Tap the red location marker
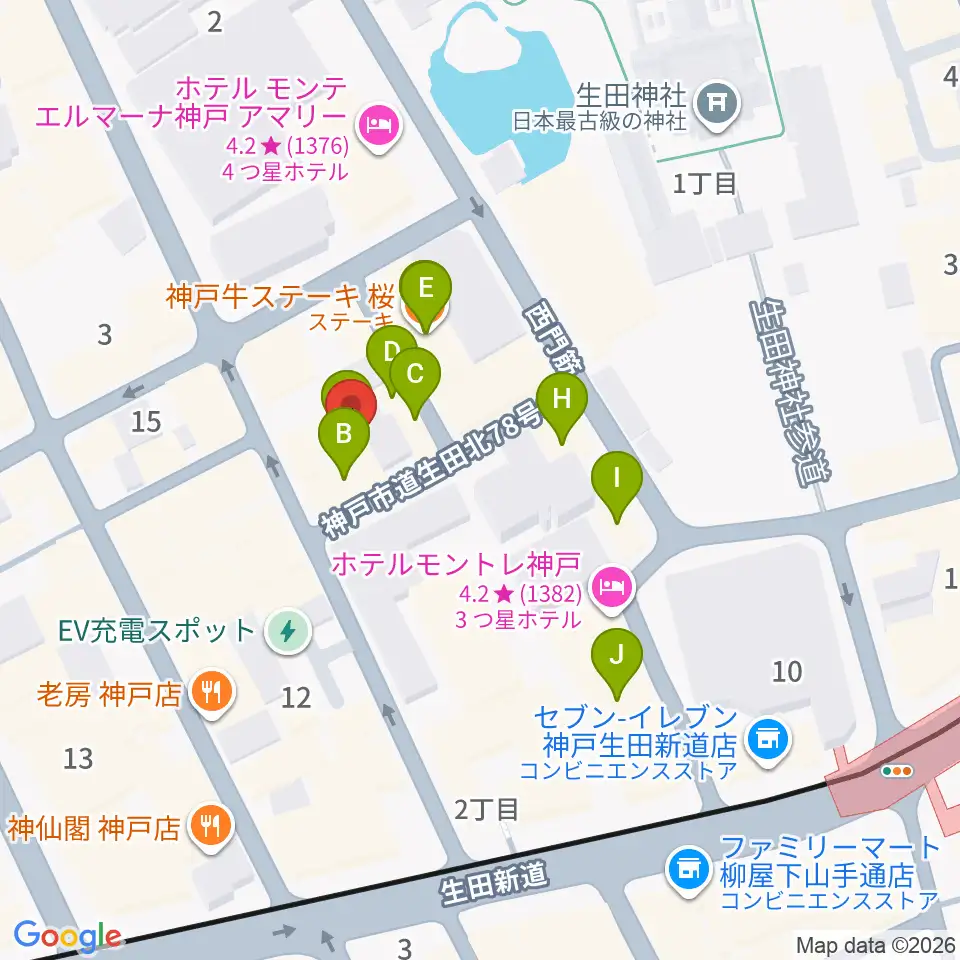The height and width of the screenshot is (960, 960). pos(351,402)
